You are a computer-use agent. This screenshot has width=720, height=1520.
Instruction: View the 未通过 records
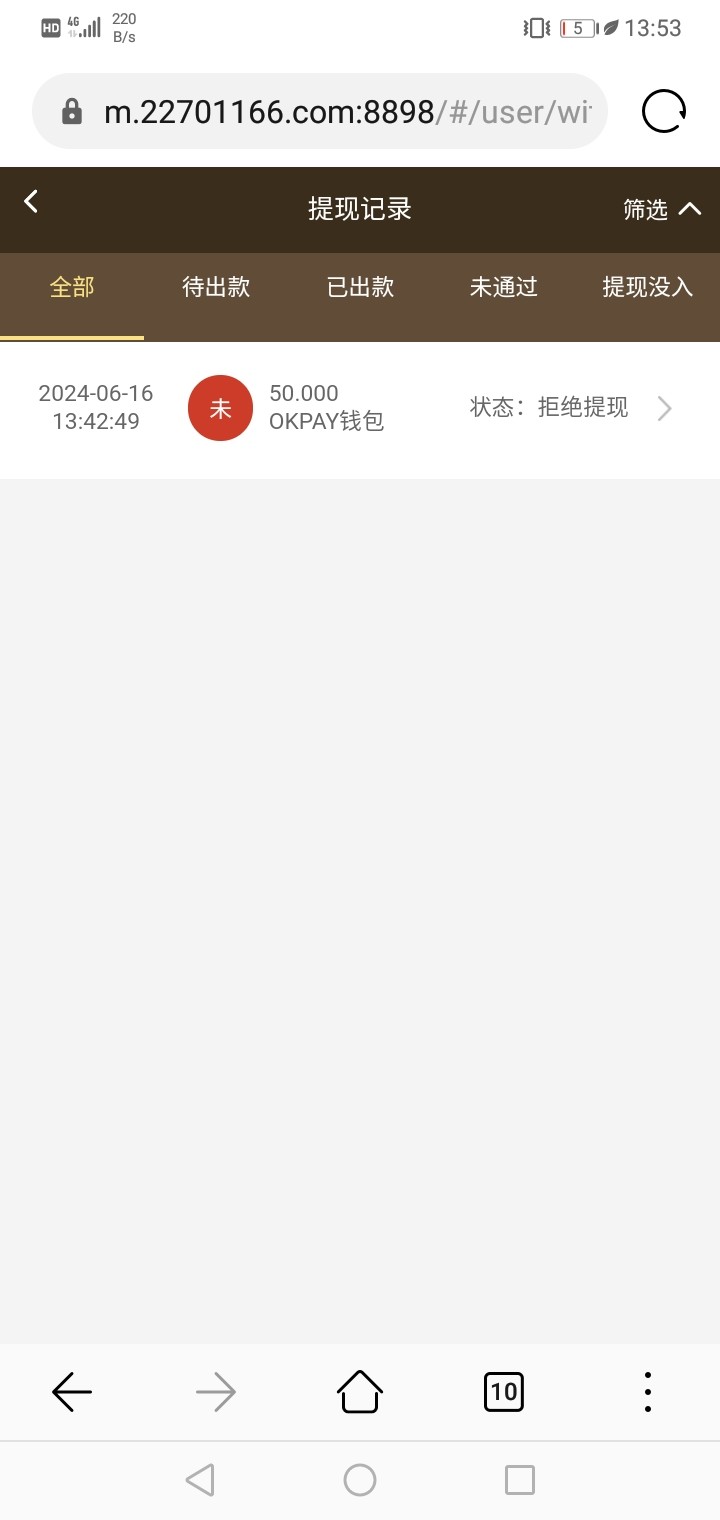(x=504, y=288)
